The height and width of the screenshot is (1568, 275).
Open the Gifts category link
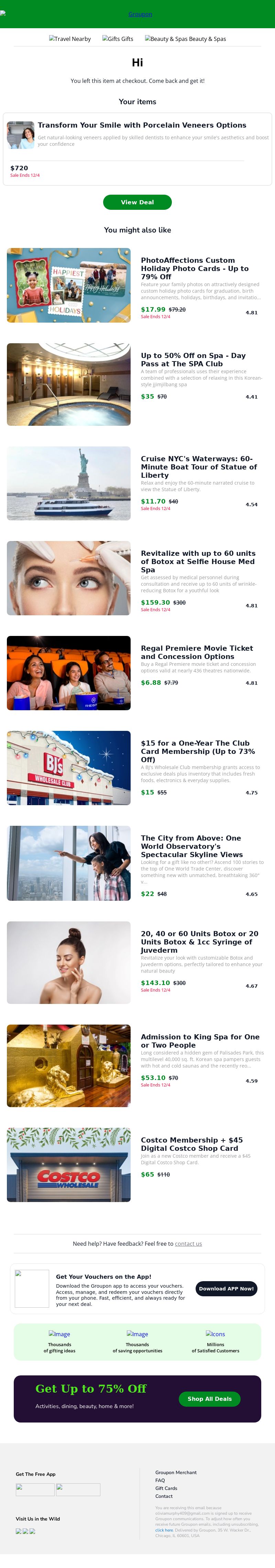tap(118, 39)
